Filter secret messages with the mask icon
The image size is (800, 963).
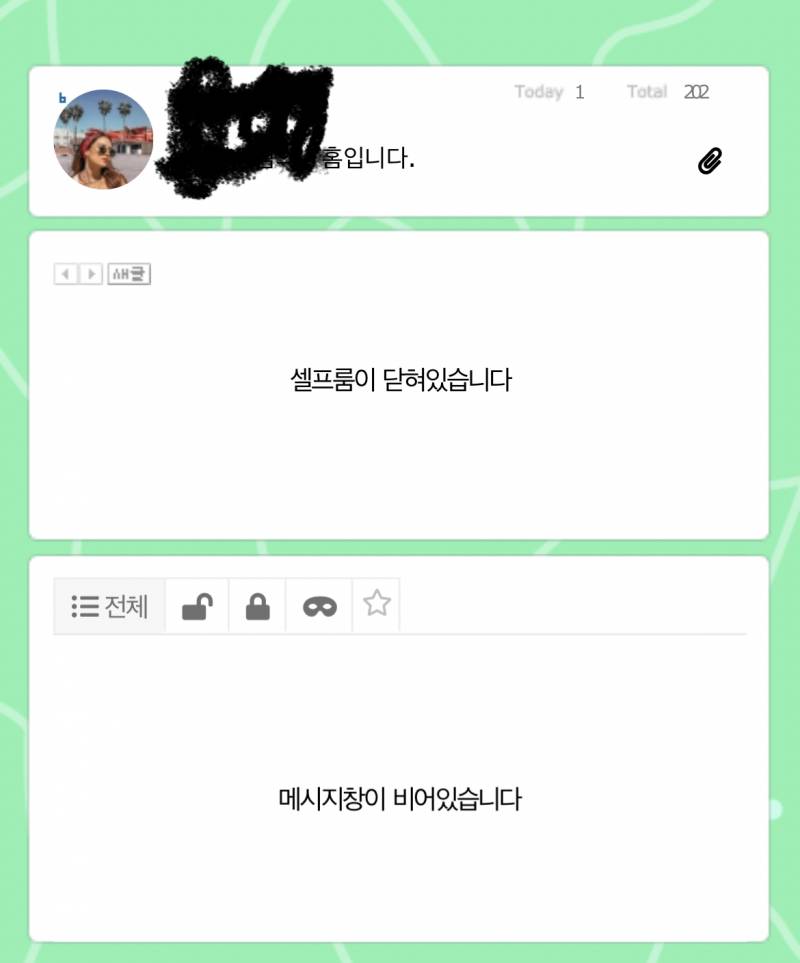pyautogui.click(x=318, y=606)
